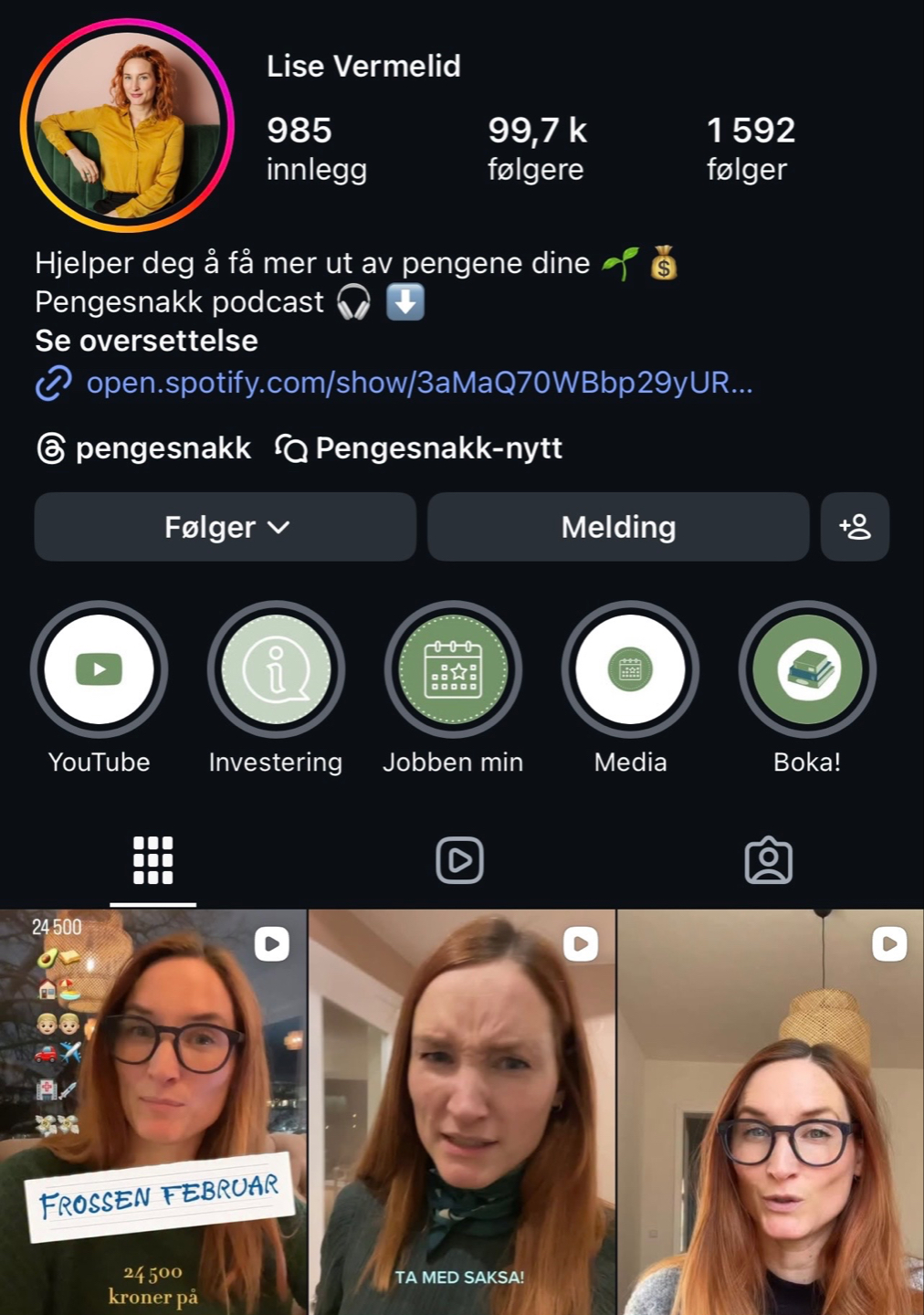View Lise Vermelid's profile story
The height and width of the screenshot is (1315, 924).
point(127,125)
